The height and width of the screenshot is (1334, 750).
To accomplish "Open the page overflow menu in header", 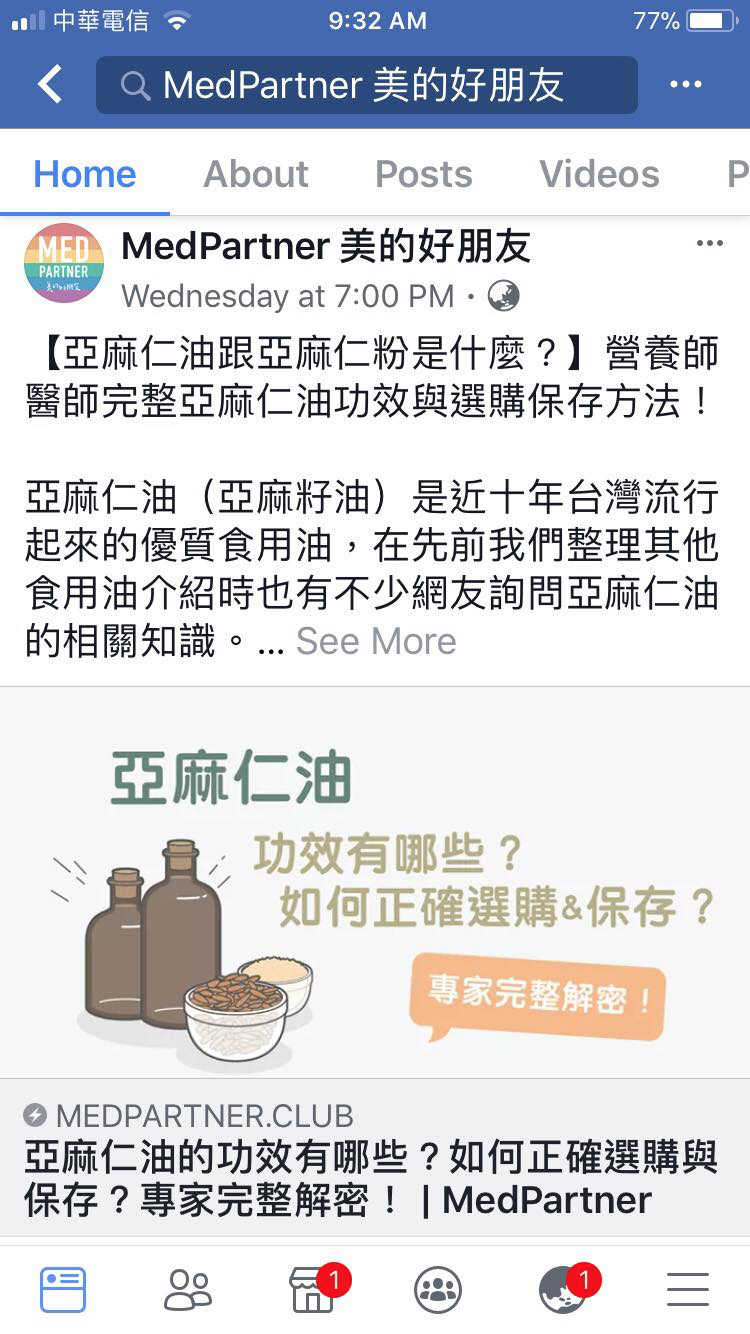I will (x=686, y=85).
